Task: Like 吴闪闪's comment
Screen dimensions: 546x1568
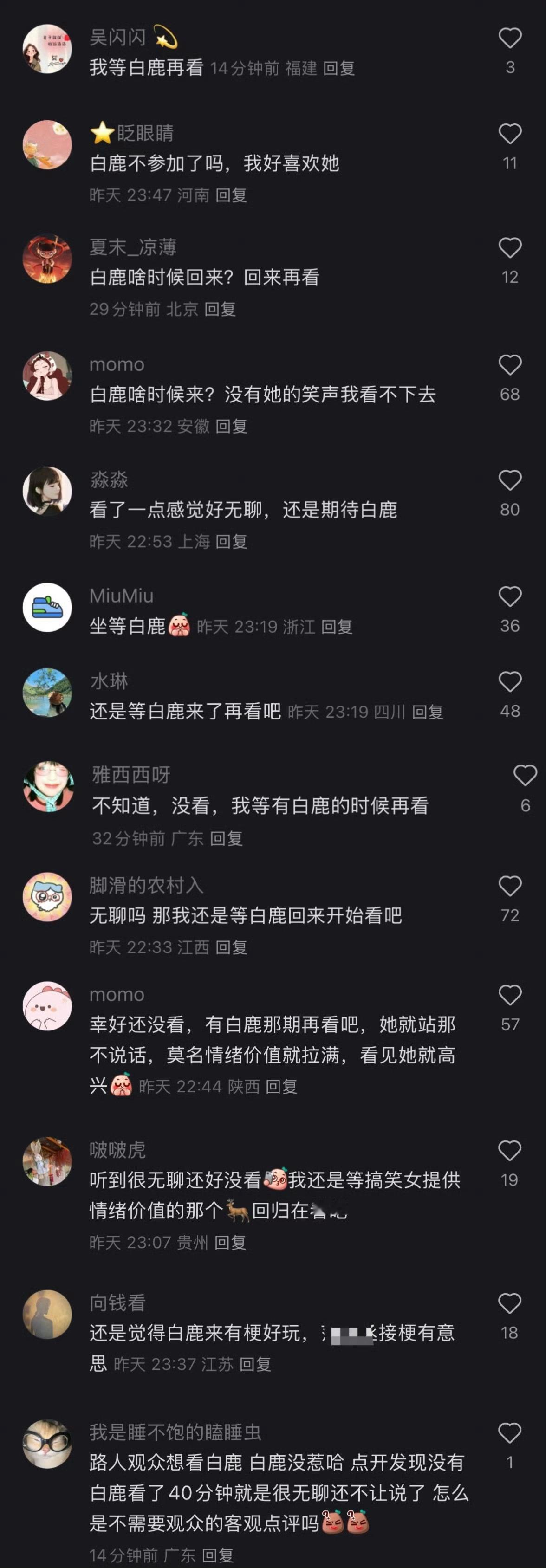Action: [509, 39]
